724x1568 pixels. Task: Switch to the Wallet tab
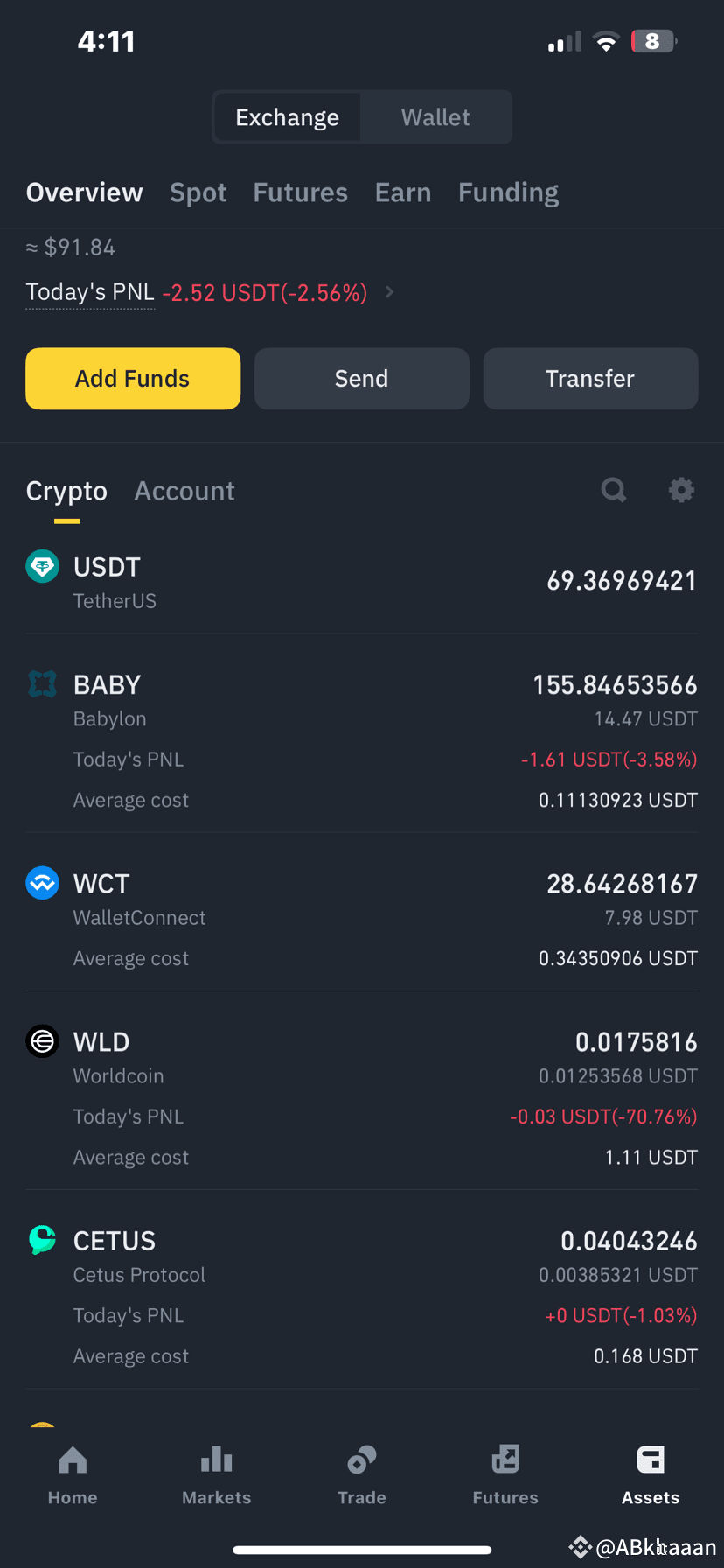tap(435, 116)
